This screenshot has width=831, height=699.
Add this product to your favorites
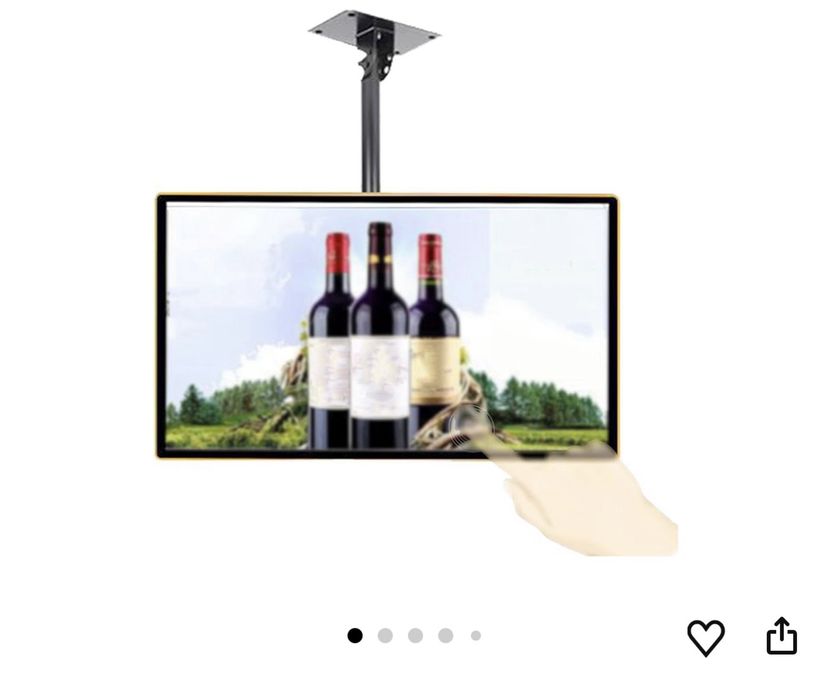coord(705,637)
